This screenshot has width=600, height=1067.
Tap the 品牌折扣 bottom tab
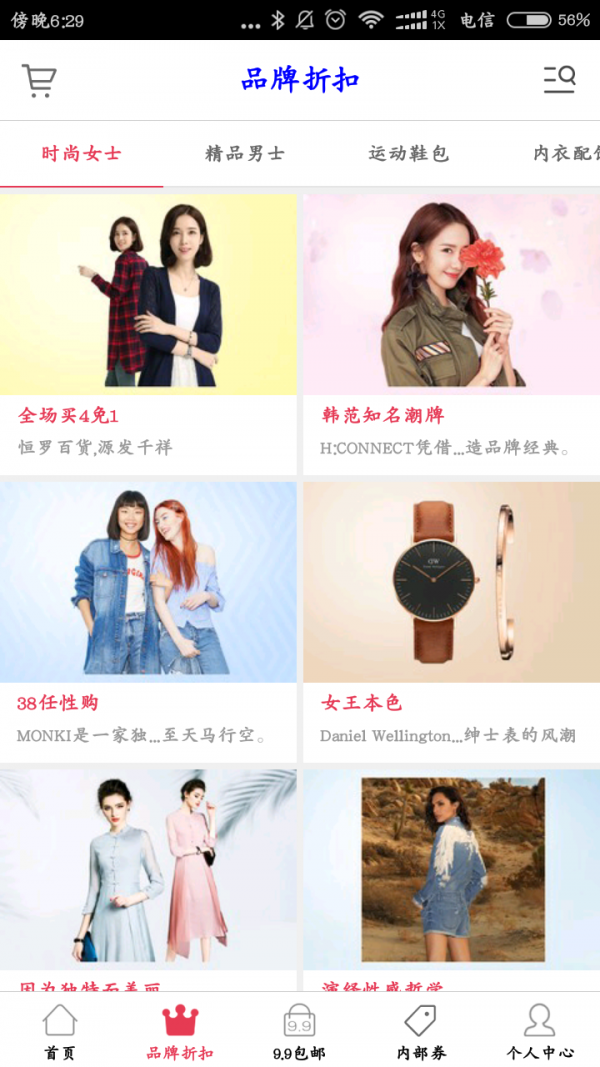pos(180,1031)
